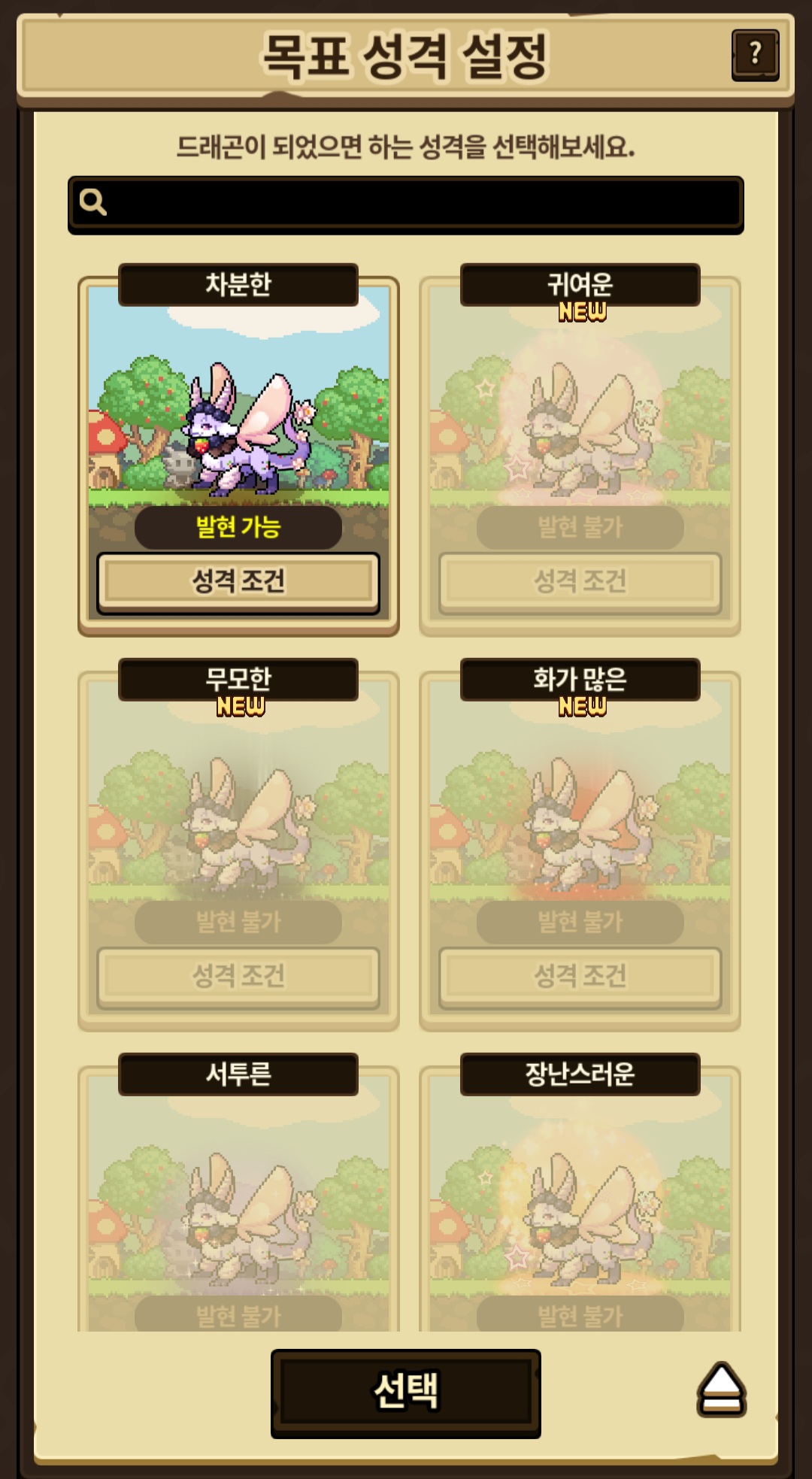Viewport: 812px width, 1479px height.
Task: Tap the up-arrow scroll-to-top icon
Action: pyautogui.click(x=721, y=1390)
